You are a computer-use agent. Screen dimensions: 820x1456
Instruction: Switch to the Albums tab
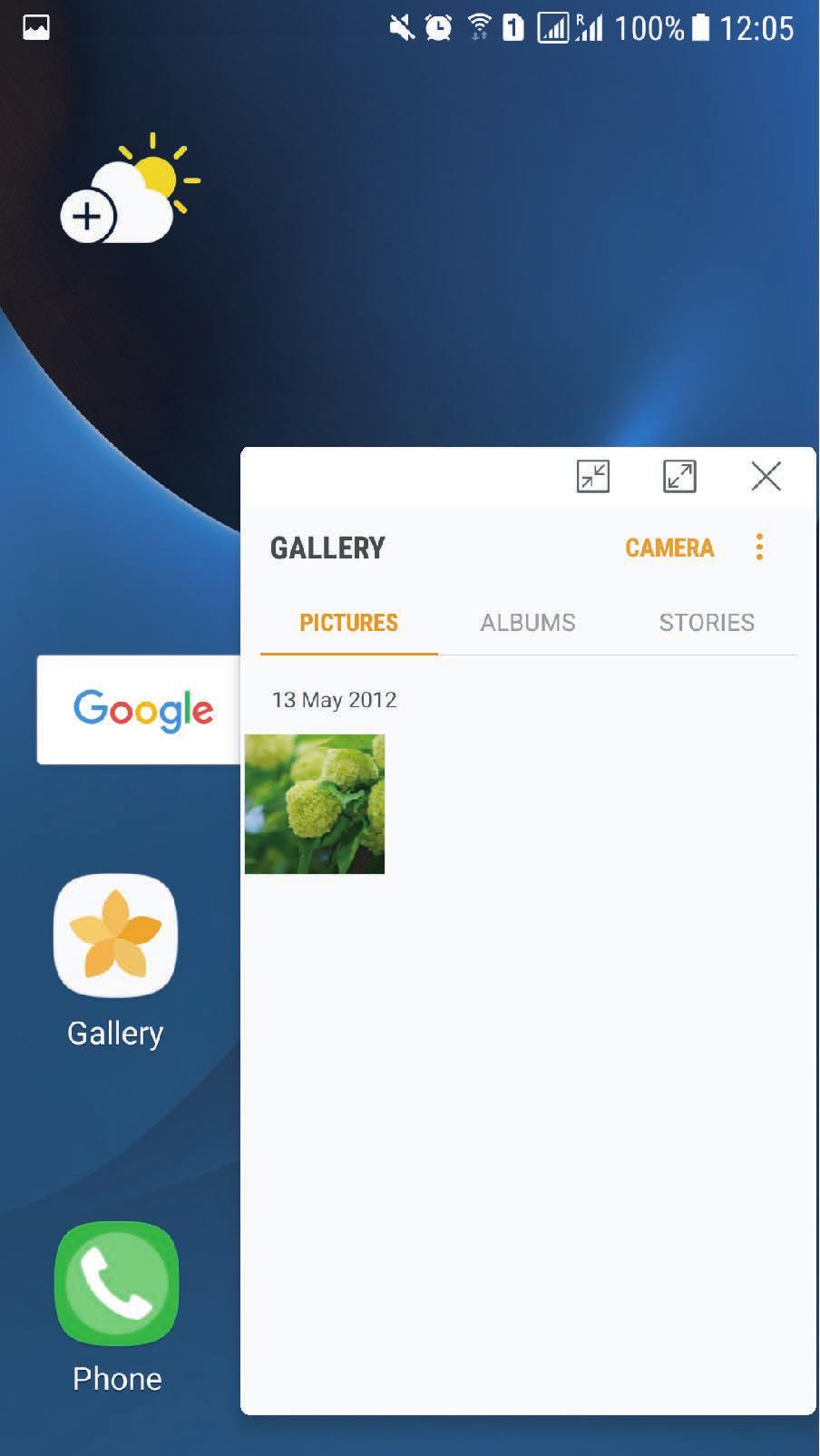point(528,623)
